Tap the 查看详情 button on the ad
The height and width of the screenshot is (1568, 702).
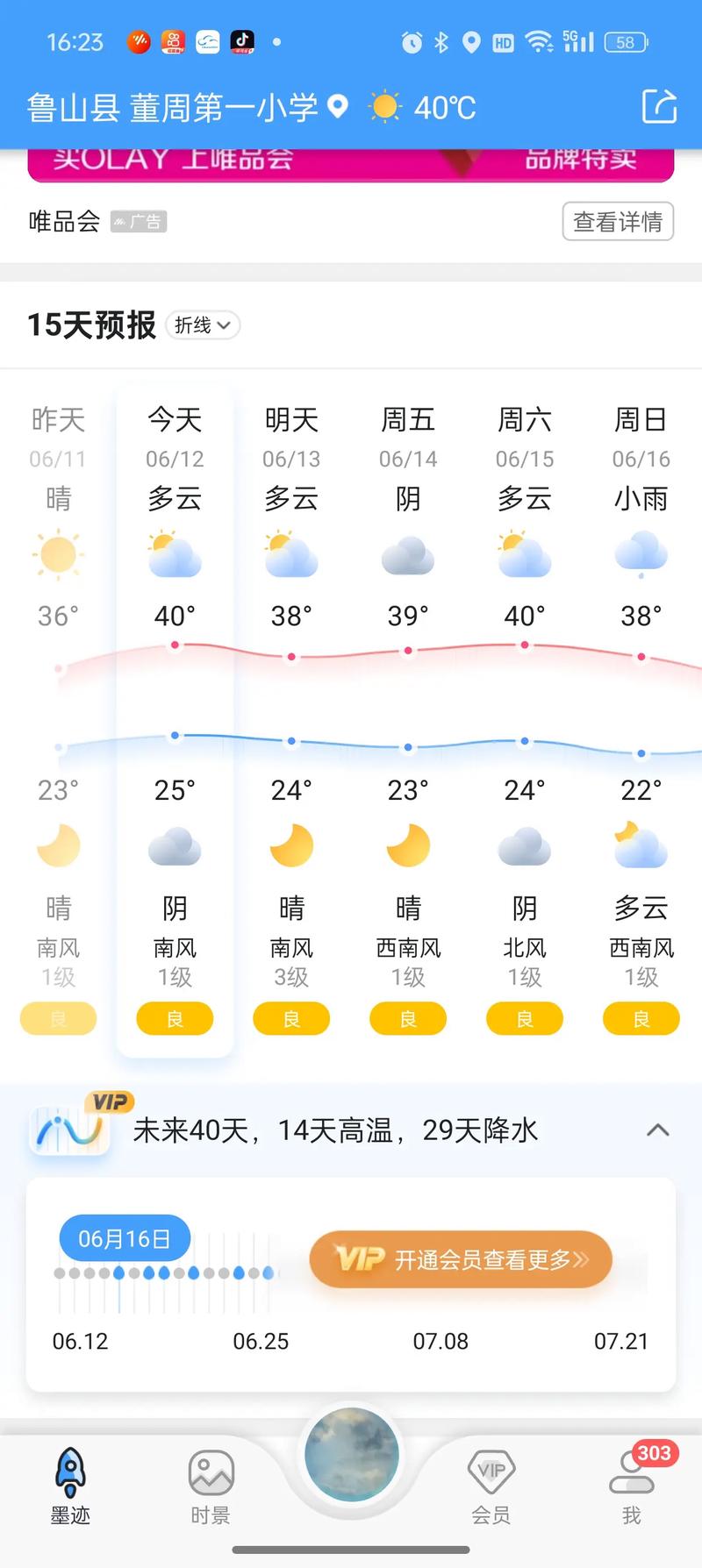click(618, 222)
